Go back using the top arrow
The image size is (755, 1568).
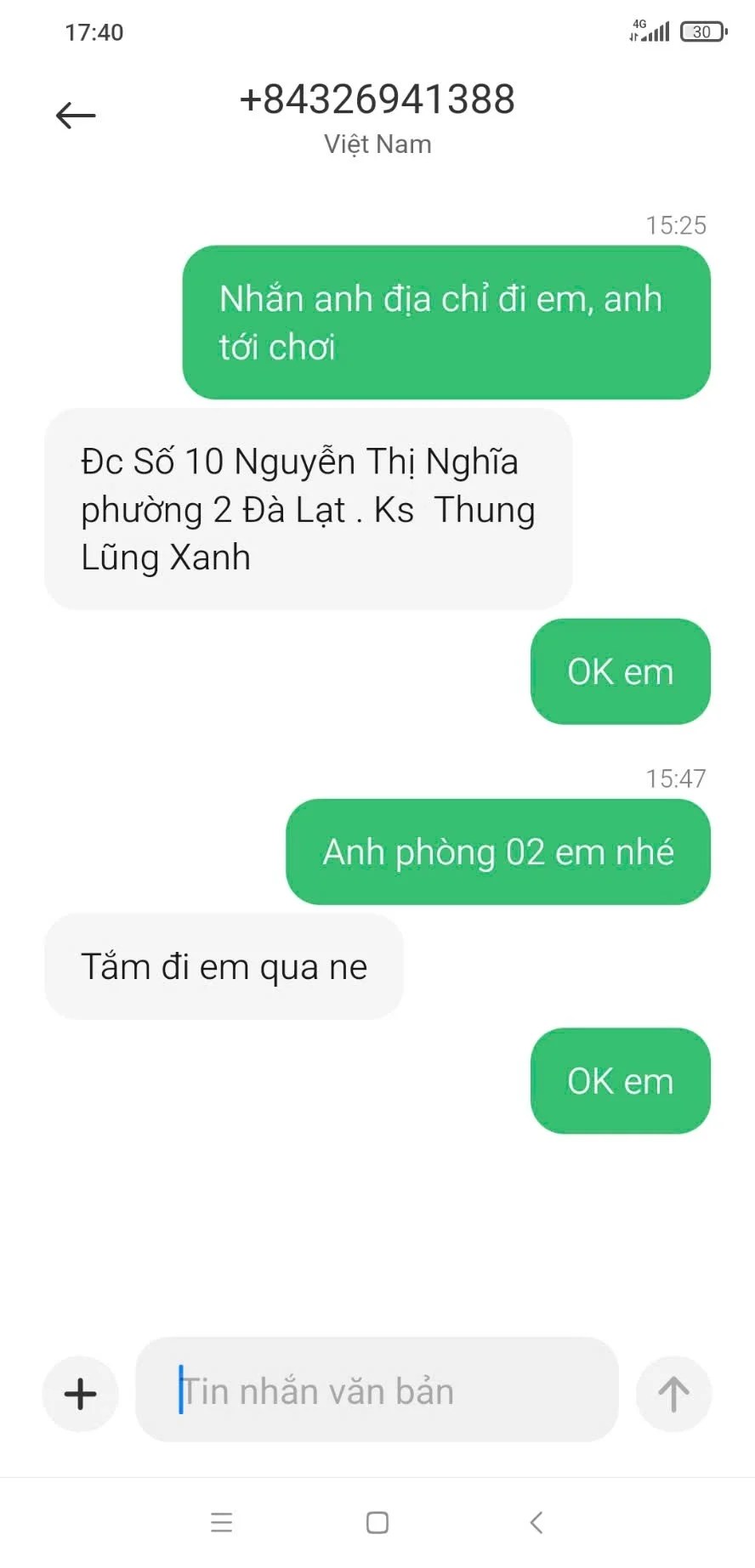pyautogui.click(x=76, y=115)
